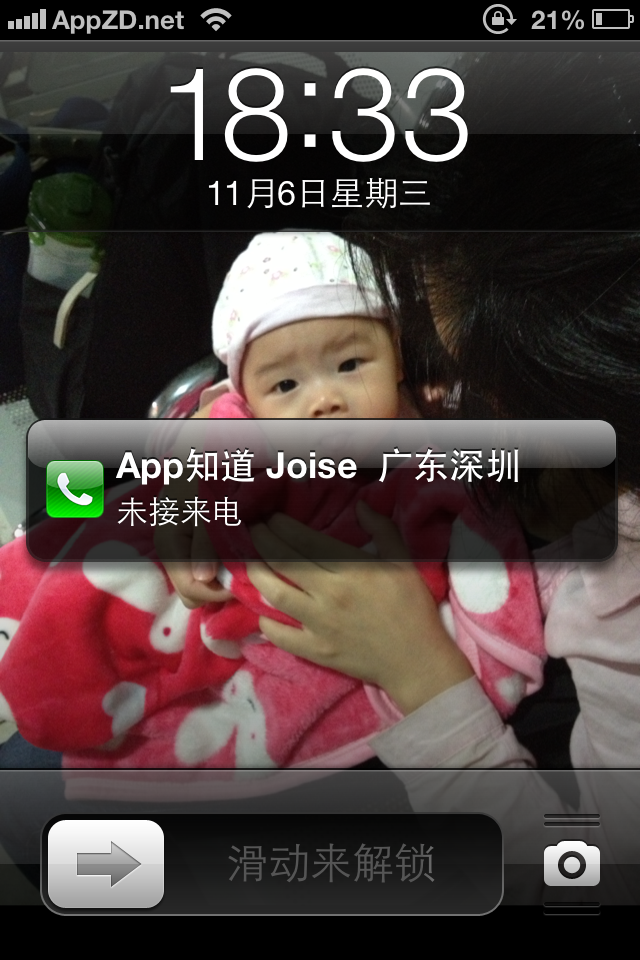Tap the camera icon on lock screen
This screenshot has width=640, height=960.
[572, 864]
